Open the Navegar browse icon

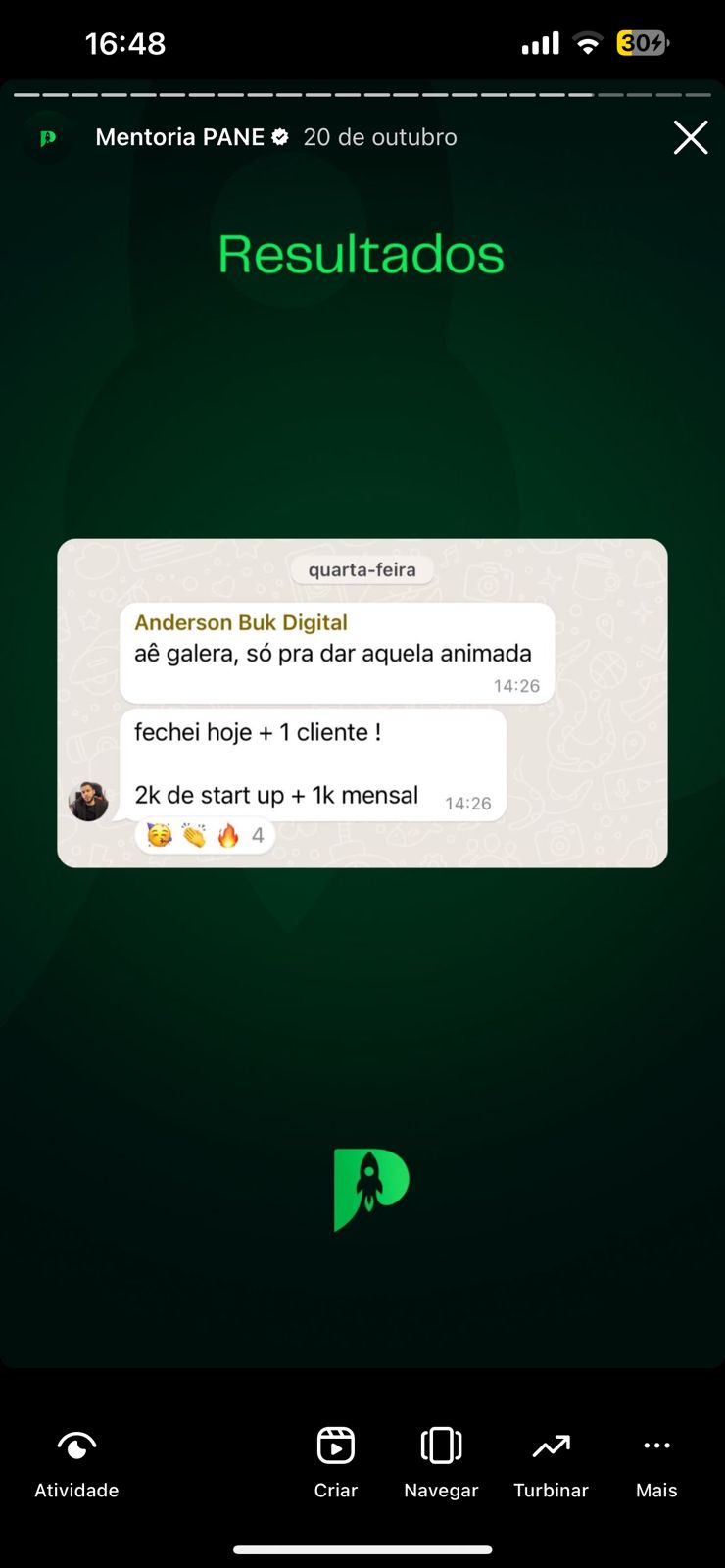[440, 1444]
